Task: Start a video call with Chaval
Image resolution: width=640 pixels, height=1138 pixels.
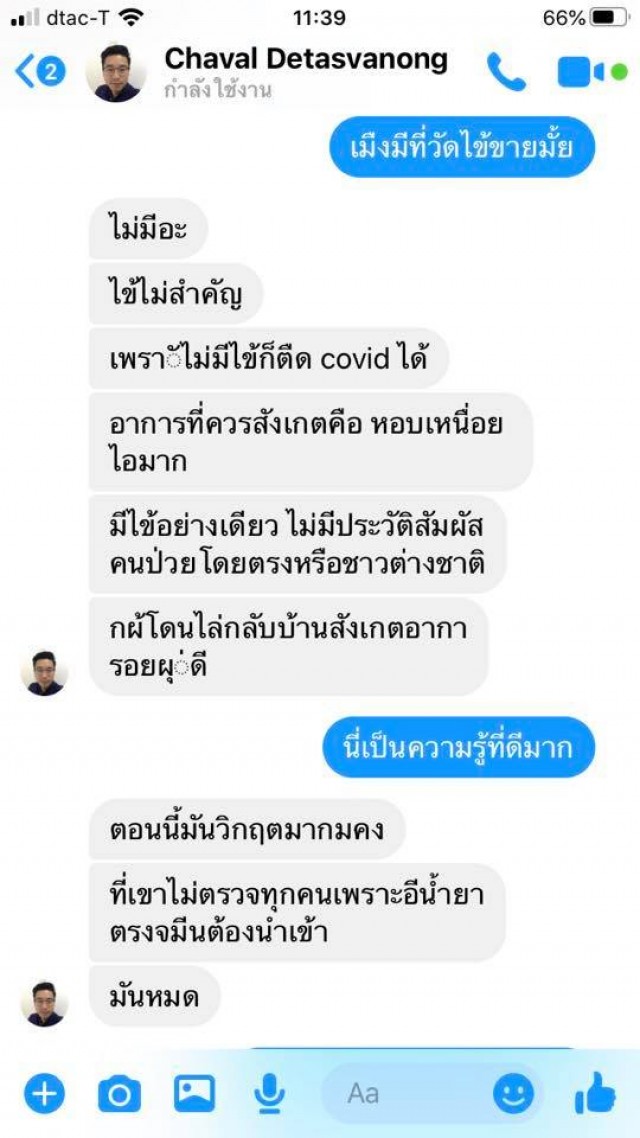Action: (x=583, y=73)
